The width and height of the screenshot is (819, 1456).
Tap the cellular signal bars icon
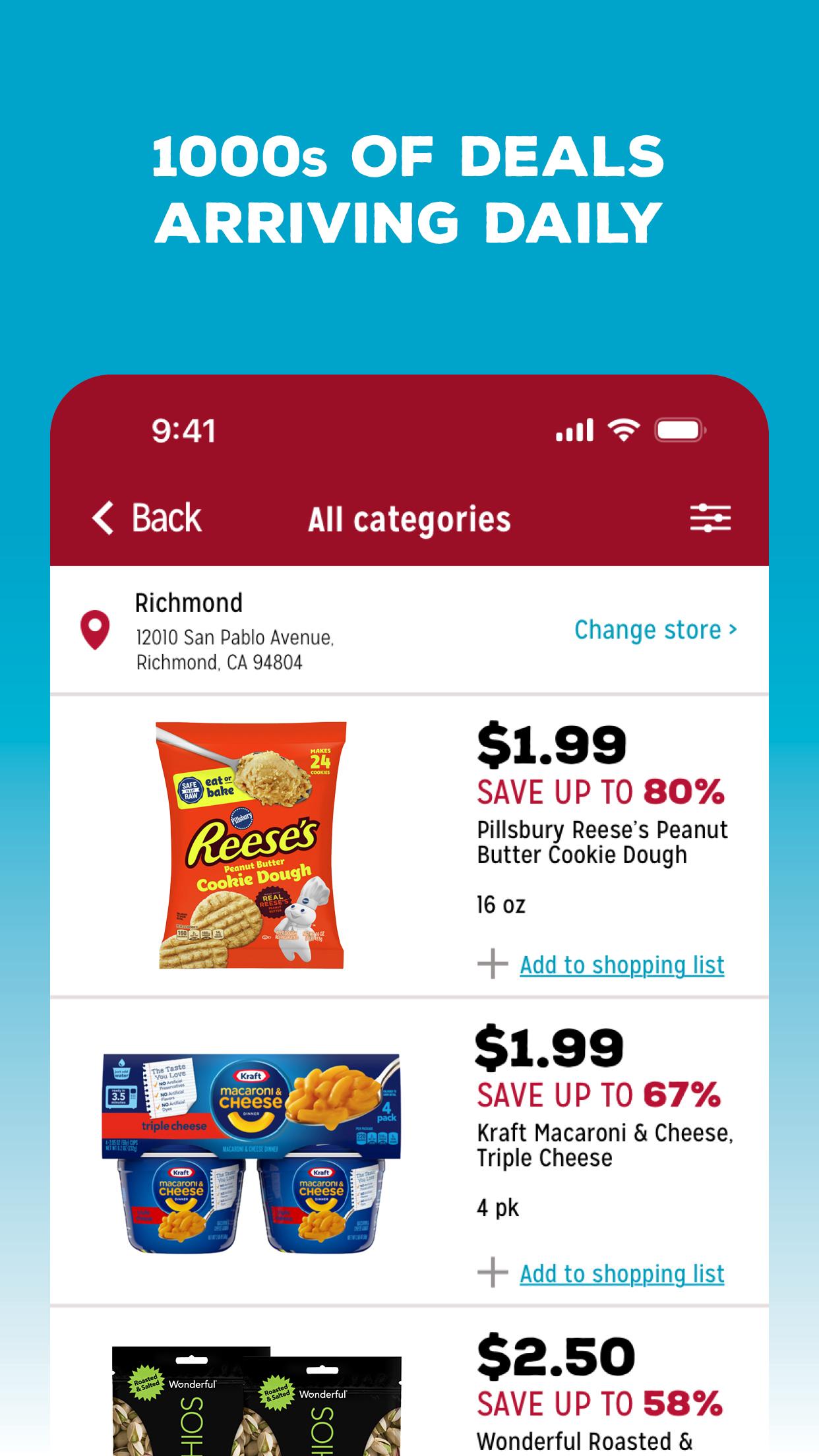pyautogui.click(x=576, y=429)
